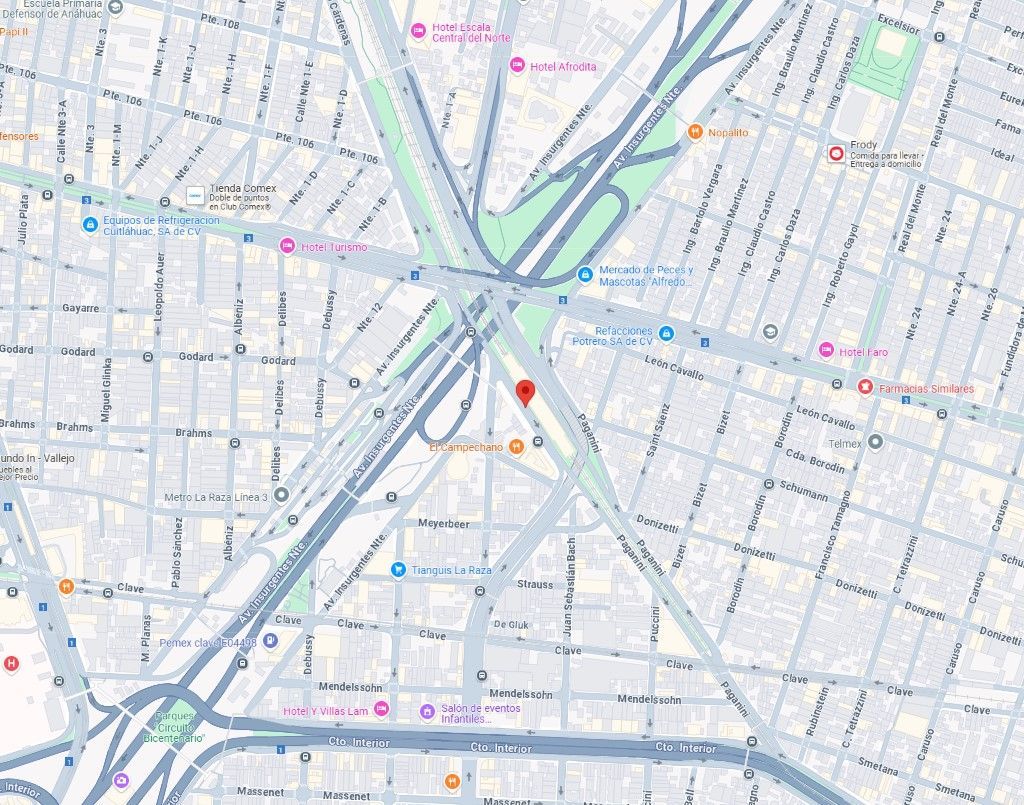Tap Mercado de Peces y Mascotas marker
The width and height of the screenshot is (1024, 805).
[585, 275]
